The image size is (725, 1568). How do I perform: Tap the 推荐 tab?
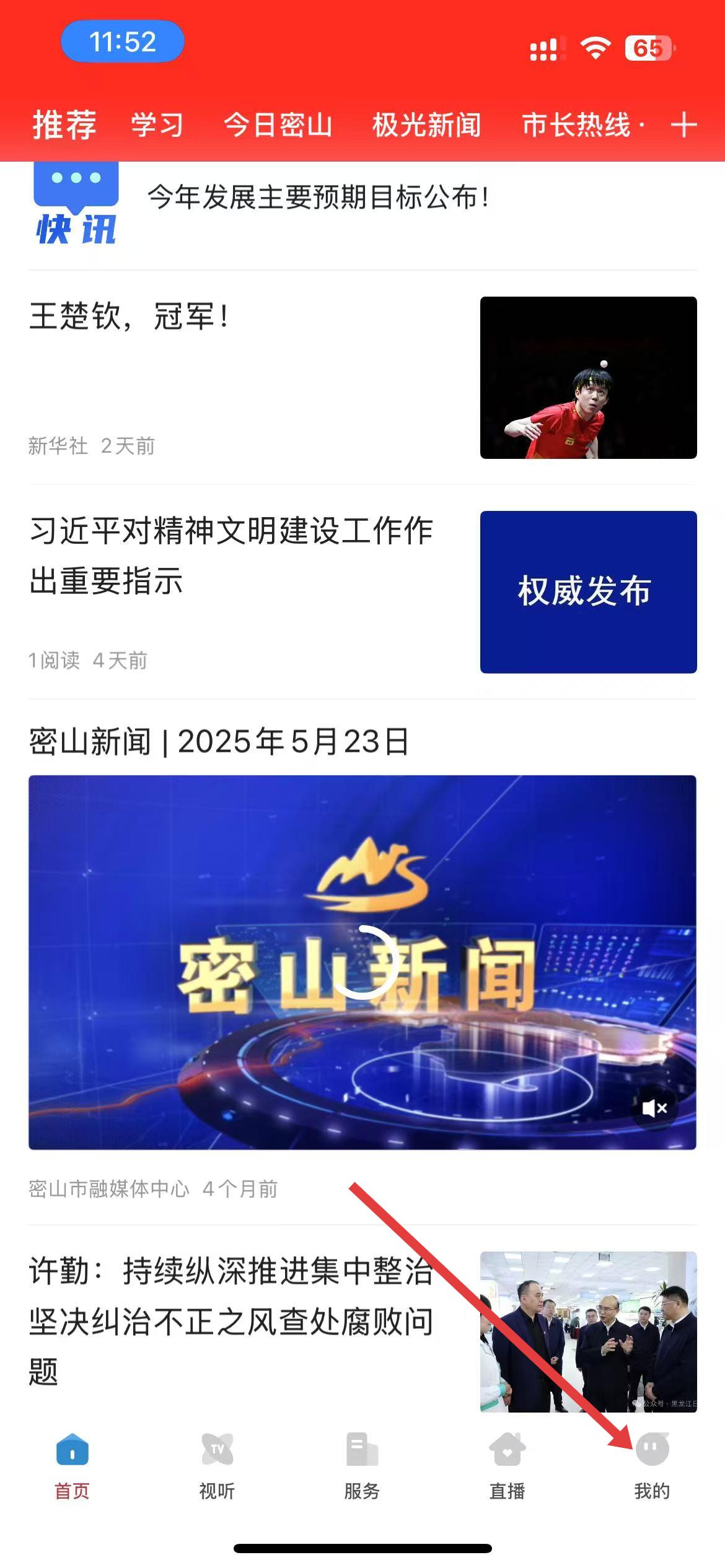(64, 125)
